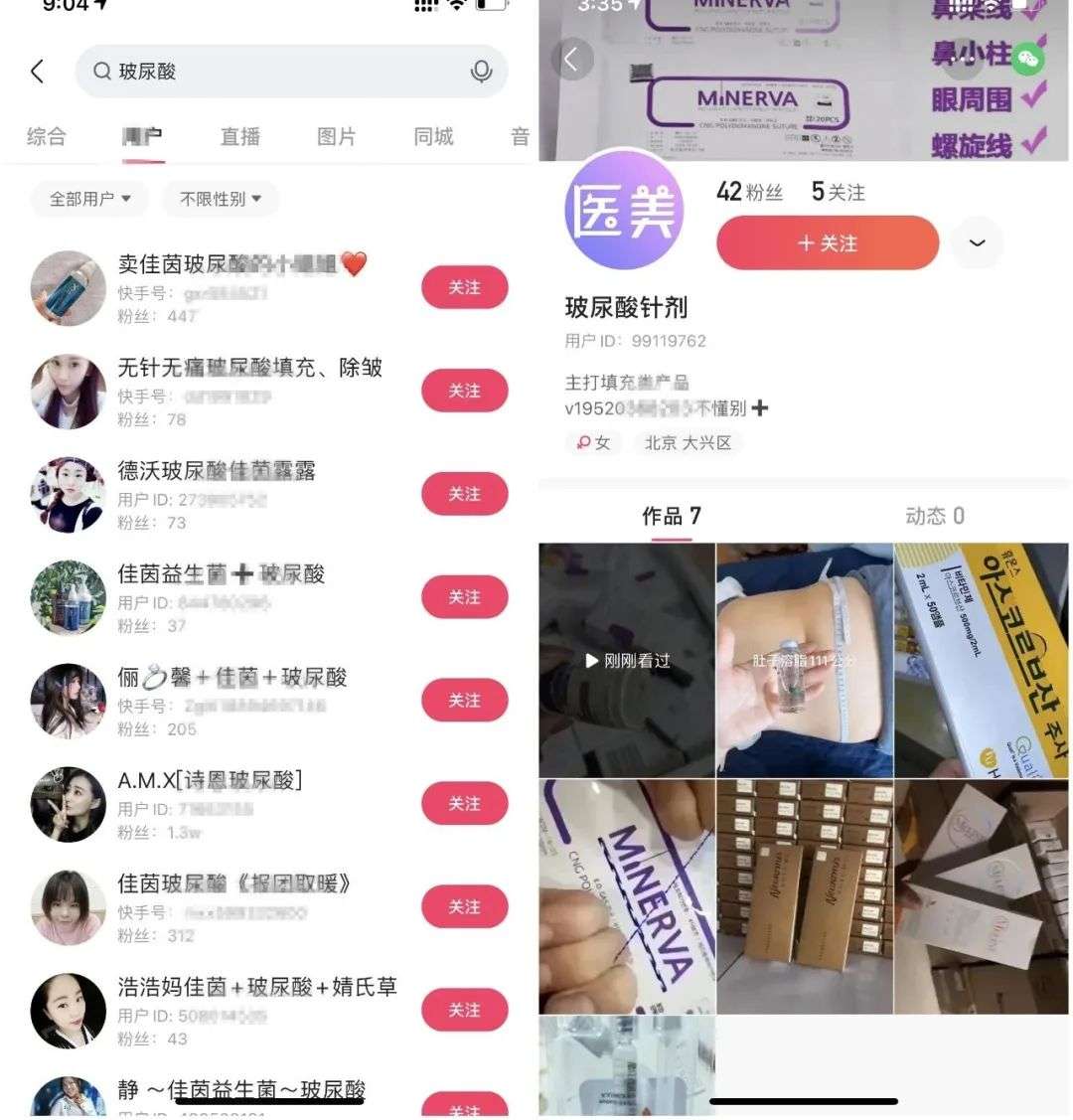Open the MINERVA suture package thumbnail

(x=625, y=895)
